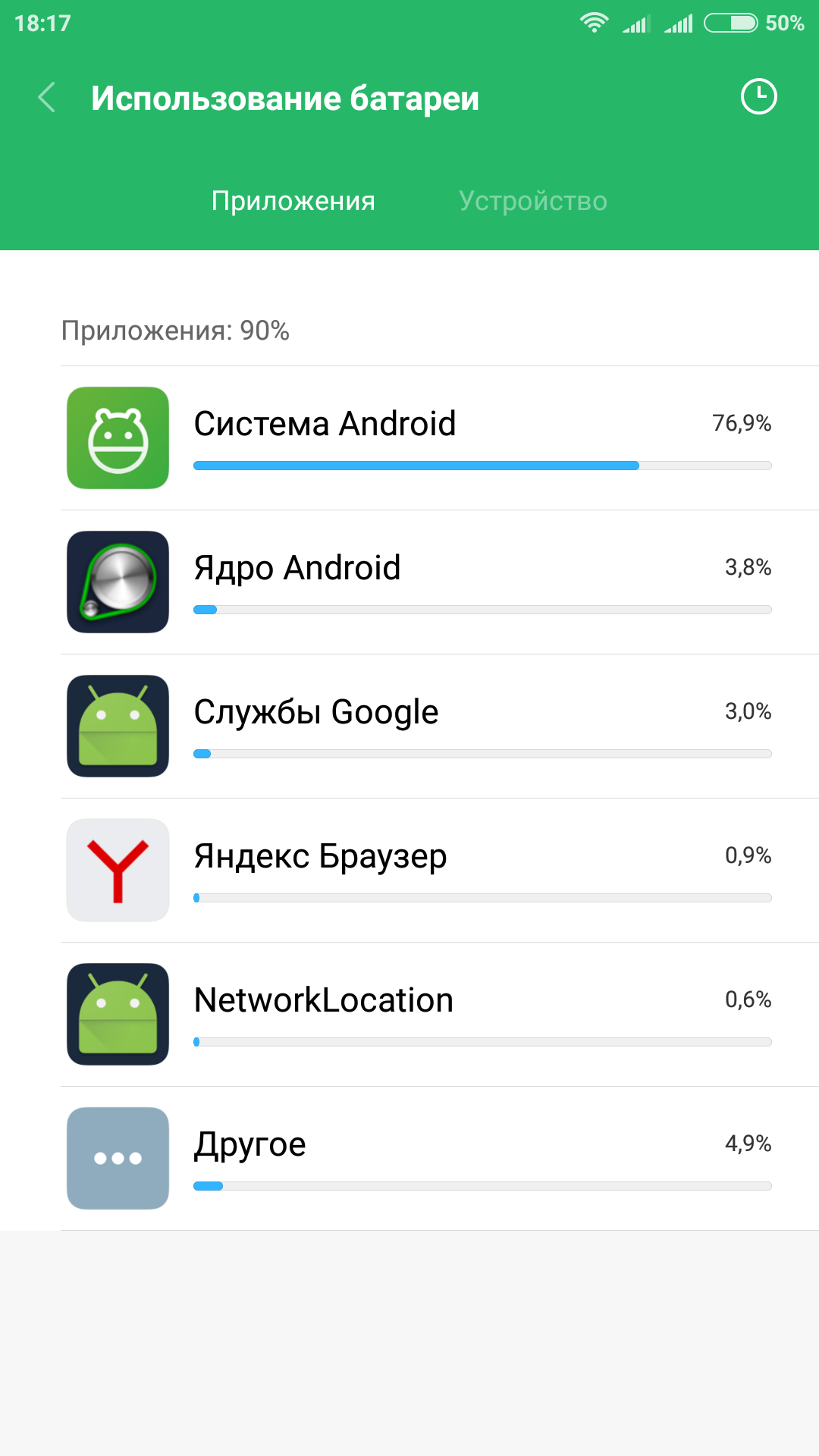819x1456 pixels.
Task: Open Яндекс Браузер battery details
Action: pyautogui.click(x=440, y=871)
